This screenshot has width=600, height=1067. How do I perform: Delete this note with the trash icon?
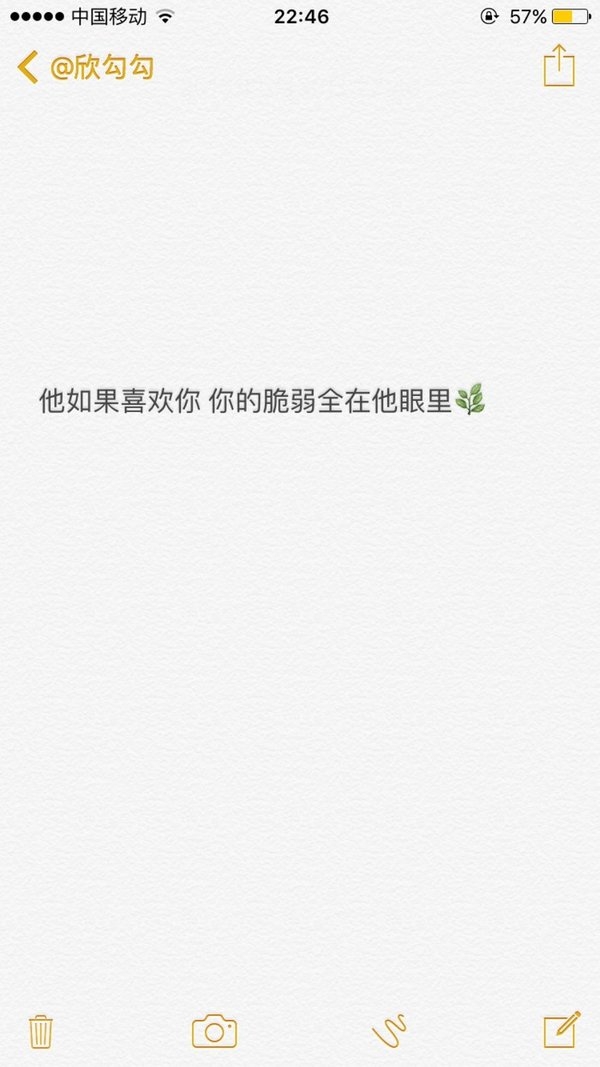pyautogui.click(x=41, y=1032)
